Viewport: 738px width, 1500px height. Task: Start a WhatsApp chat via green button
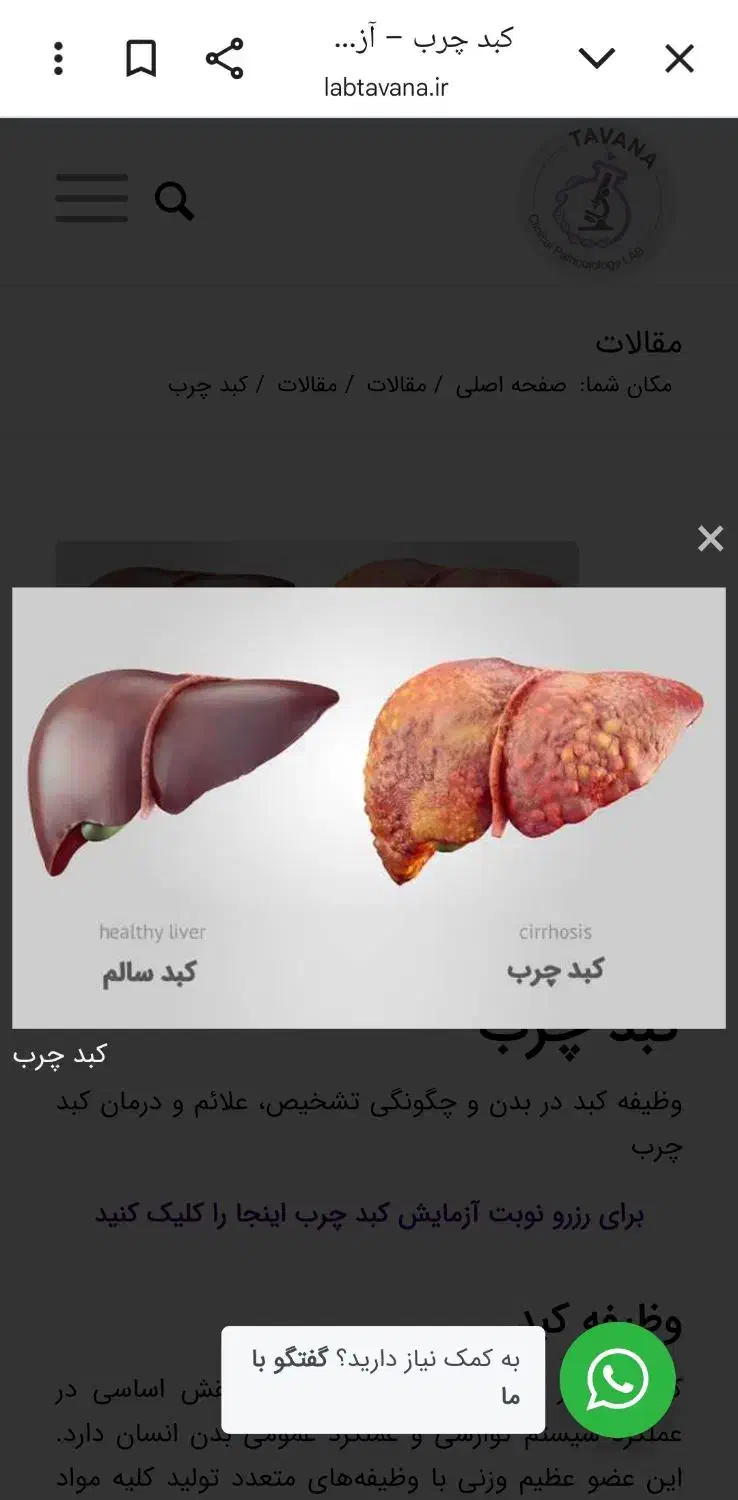click(617, 1380)
